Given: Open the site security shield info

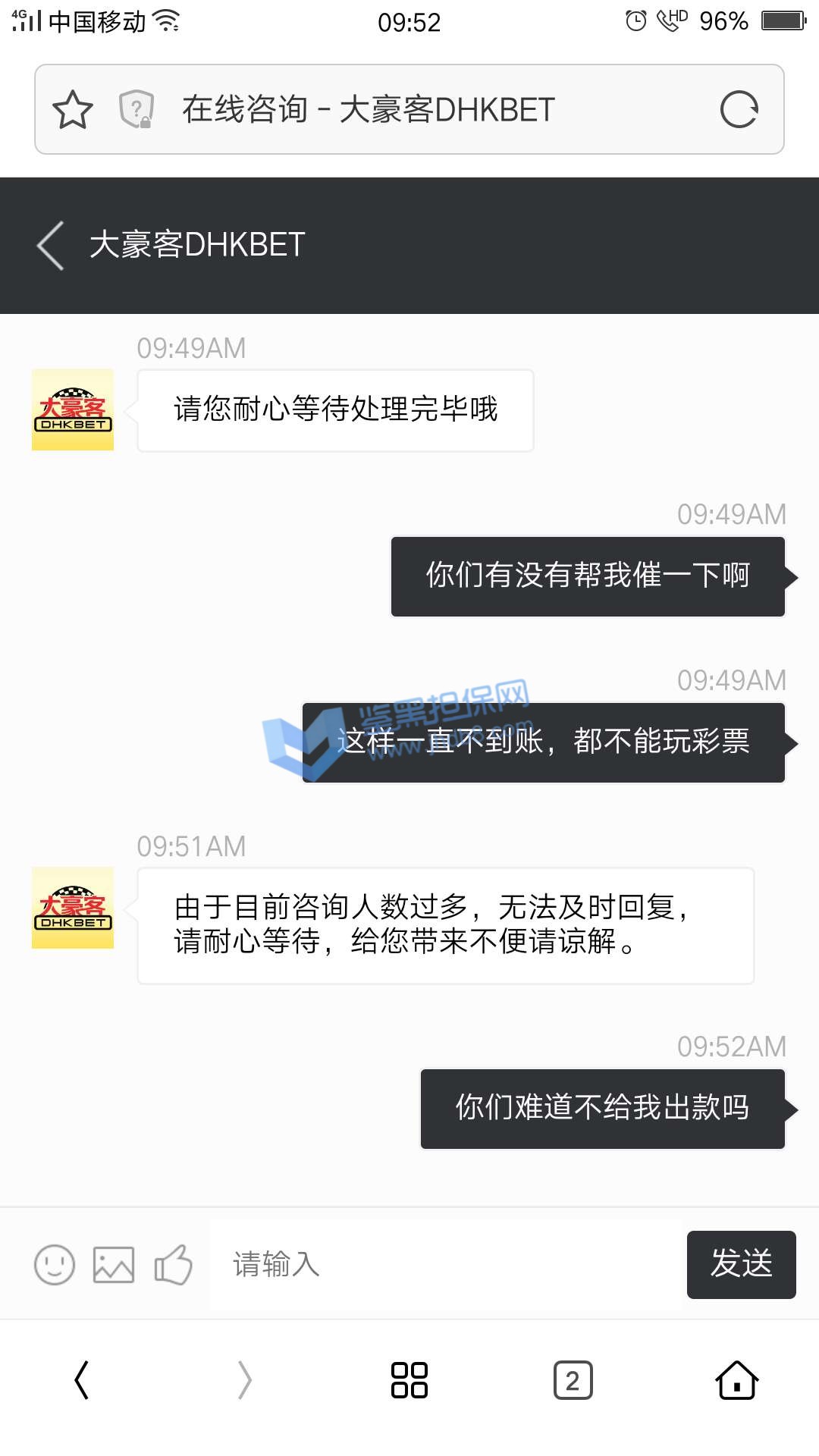Looking at the screenshot, I should pos(136,110).
